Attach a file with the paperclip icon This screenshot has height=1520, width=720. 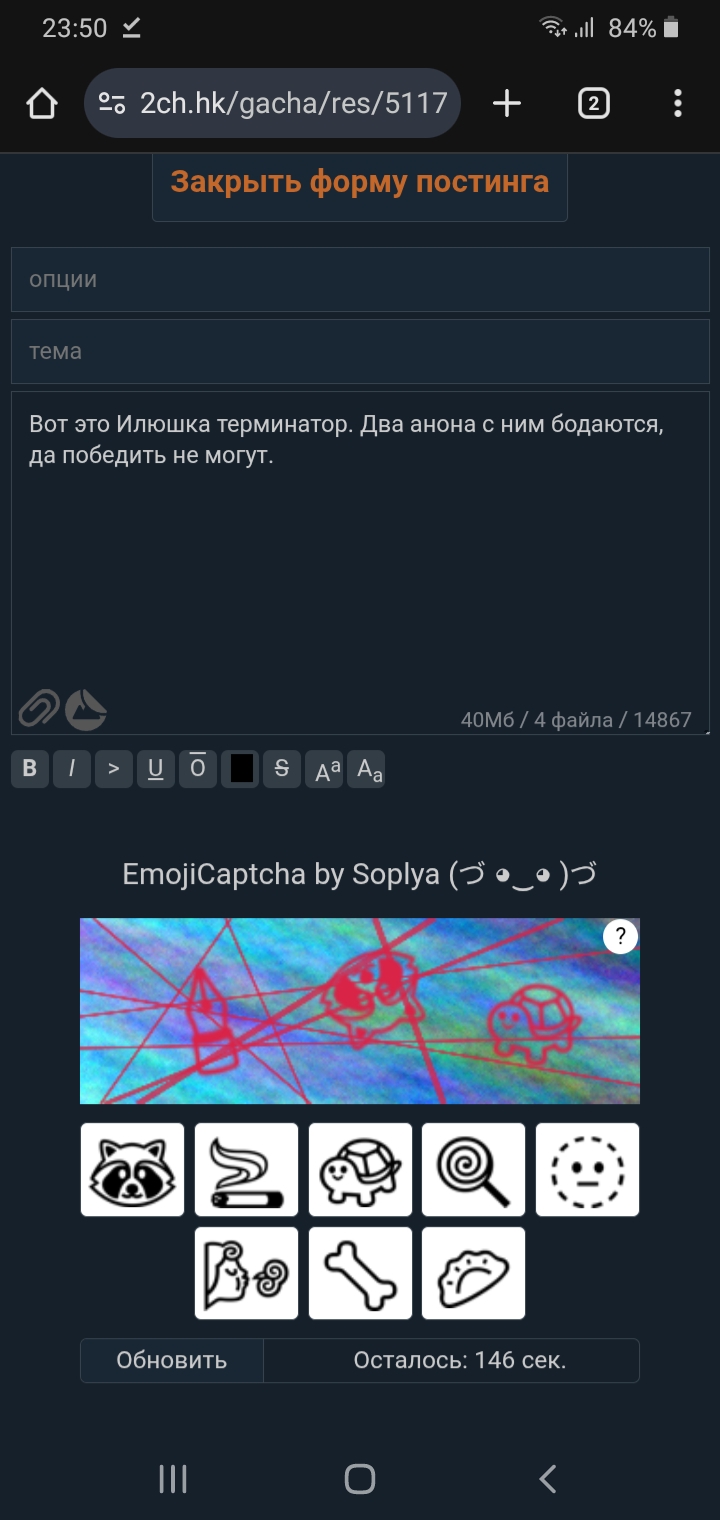coord(38,709)
